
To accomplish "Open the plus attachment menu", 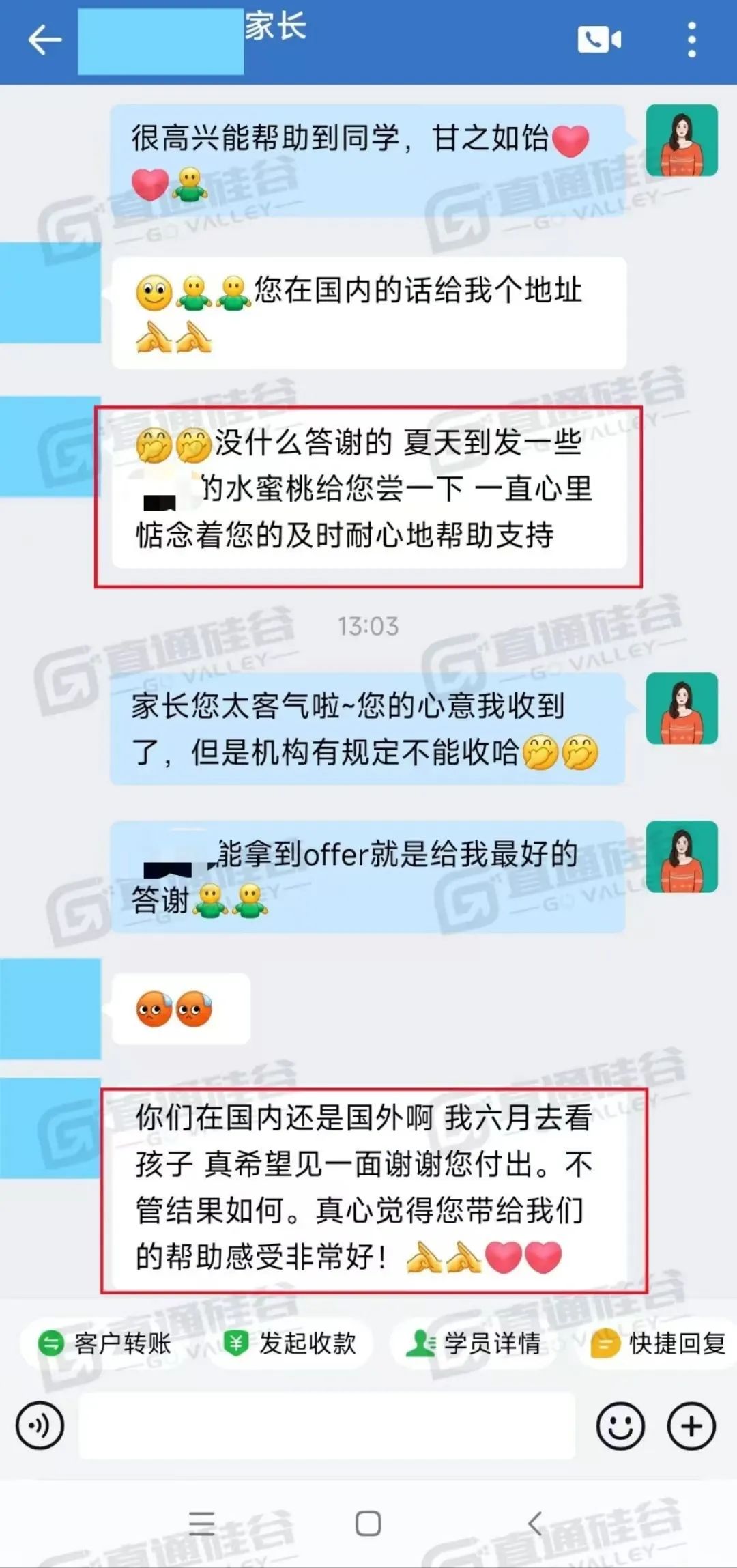I will 691,1425.
